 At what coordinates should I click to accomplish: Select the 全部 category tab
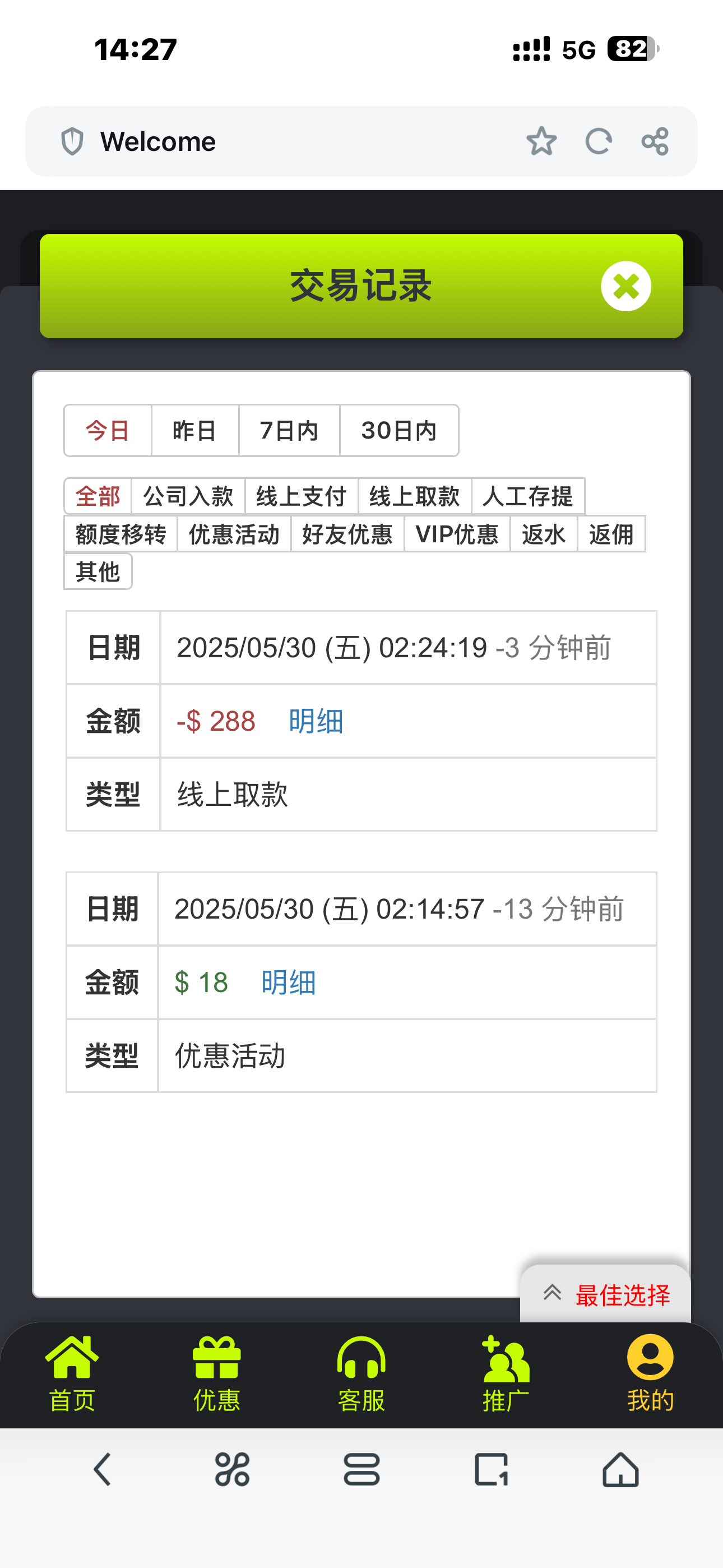(x=98, y=496)
